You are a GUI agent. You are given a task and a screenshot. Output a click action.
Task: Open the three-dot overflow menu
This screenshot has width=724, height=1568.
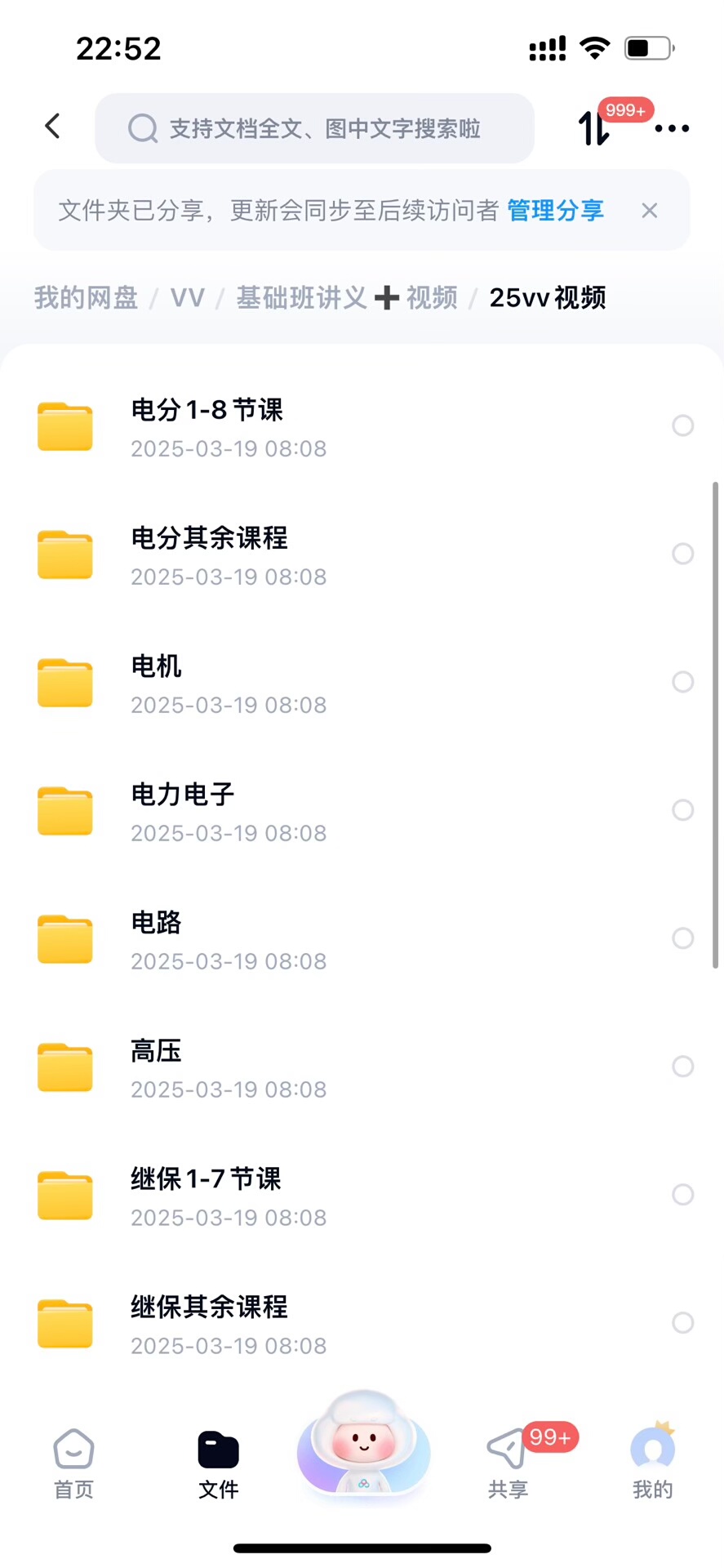[672, 128]
